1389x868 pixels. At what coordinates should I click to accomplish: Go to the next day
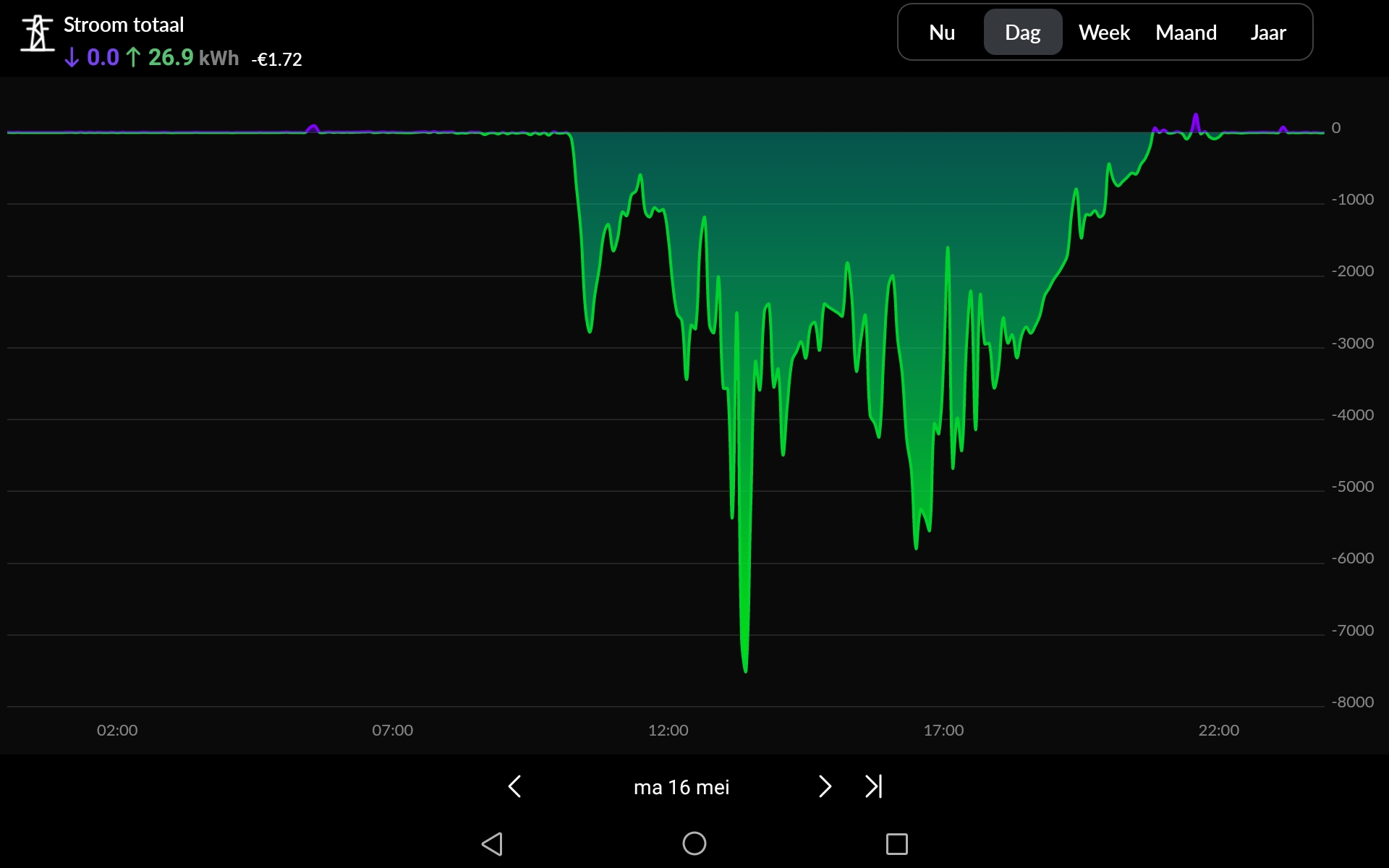[x=825, y=786]
